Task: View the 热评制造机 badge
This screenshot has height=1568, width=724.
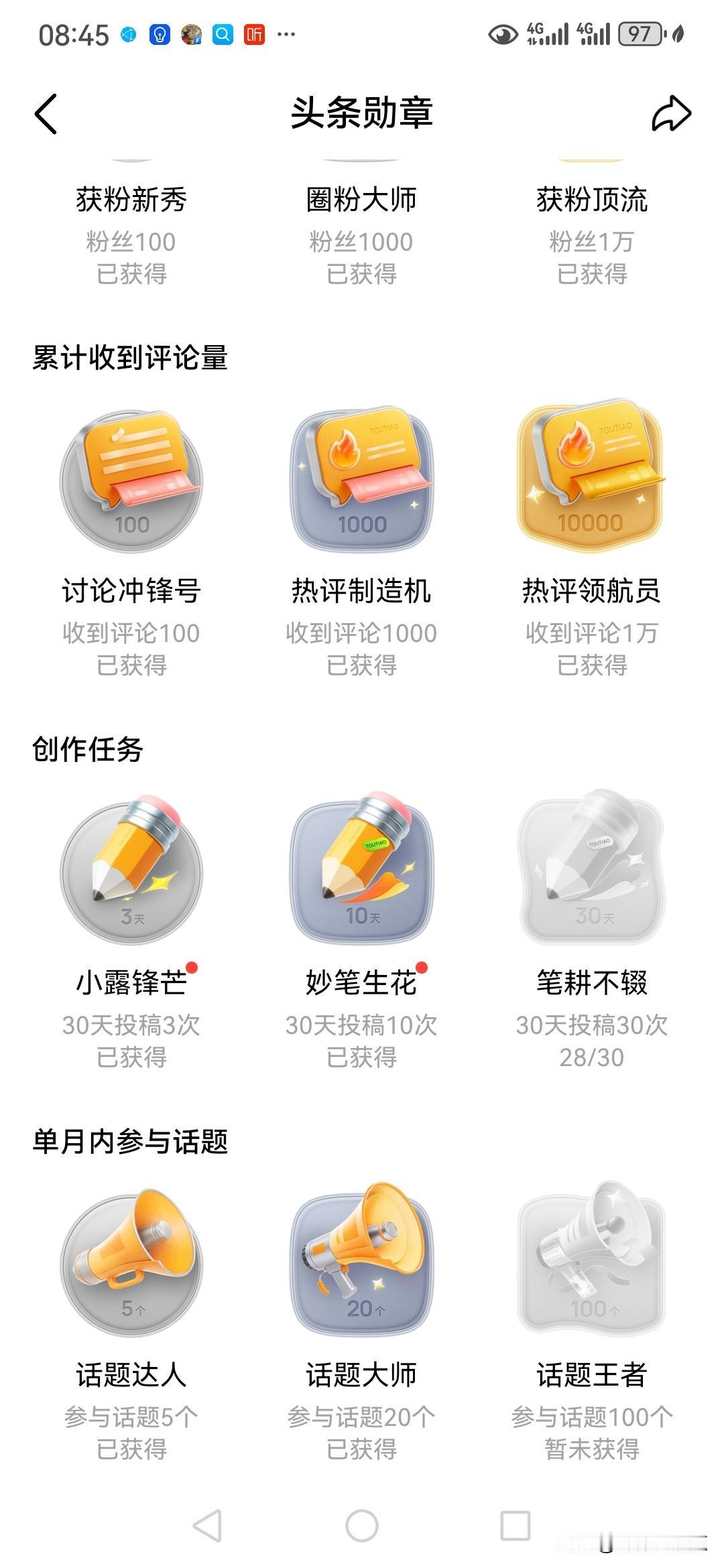Action: pyautogui.click(x=361, y=481)
